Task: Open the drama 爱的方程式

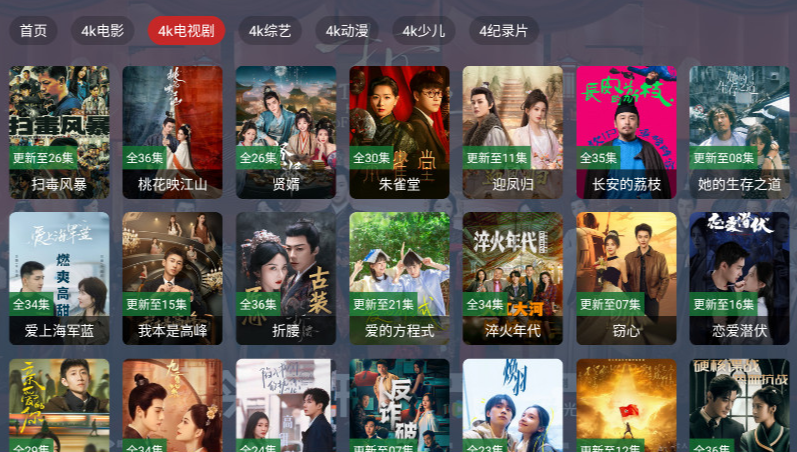Action: [x=399, y=277]
